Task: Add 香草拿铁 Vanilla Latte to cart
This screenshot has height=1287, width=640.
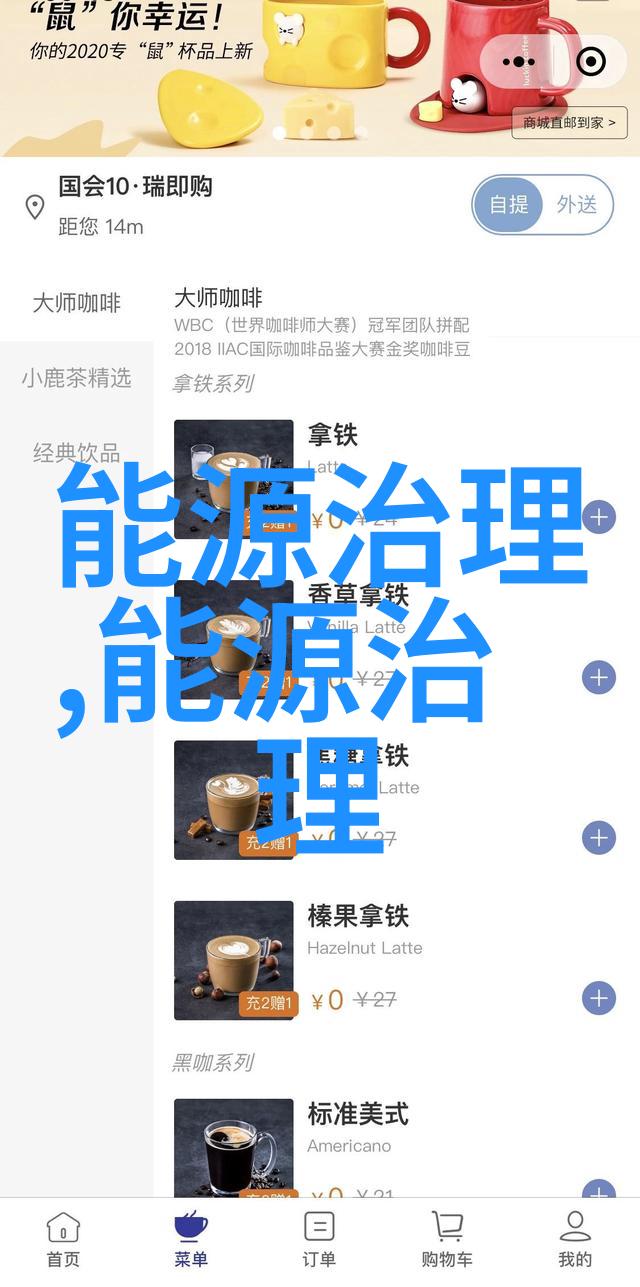Action: tap(598, 677)
